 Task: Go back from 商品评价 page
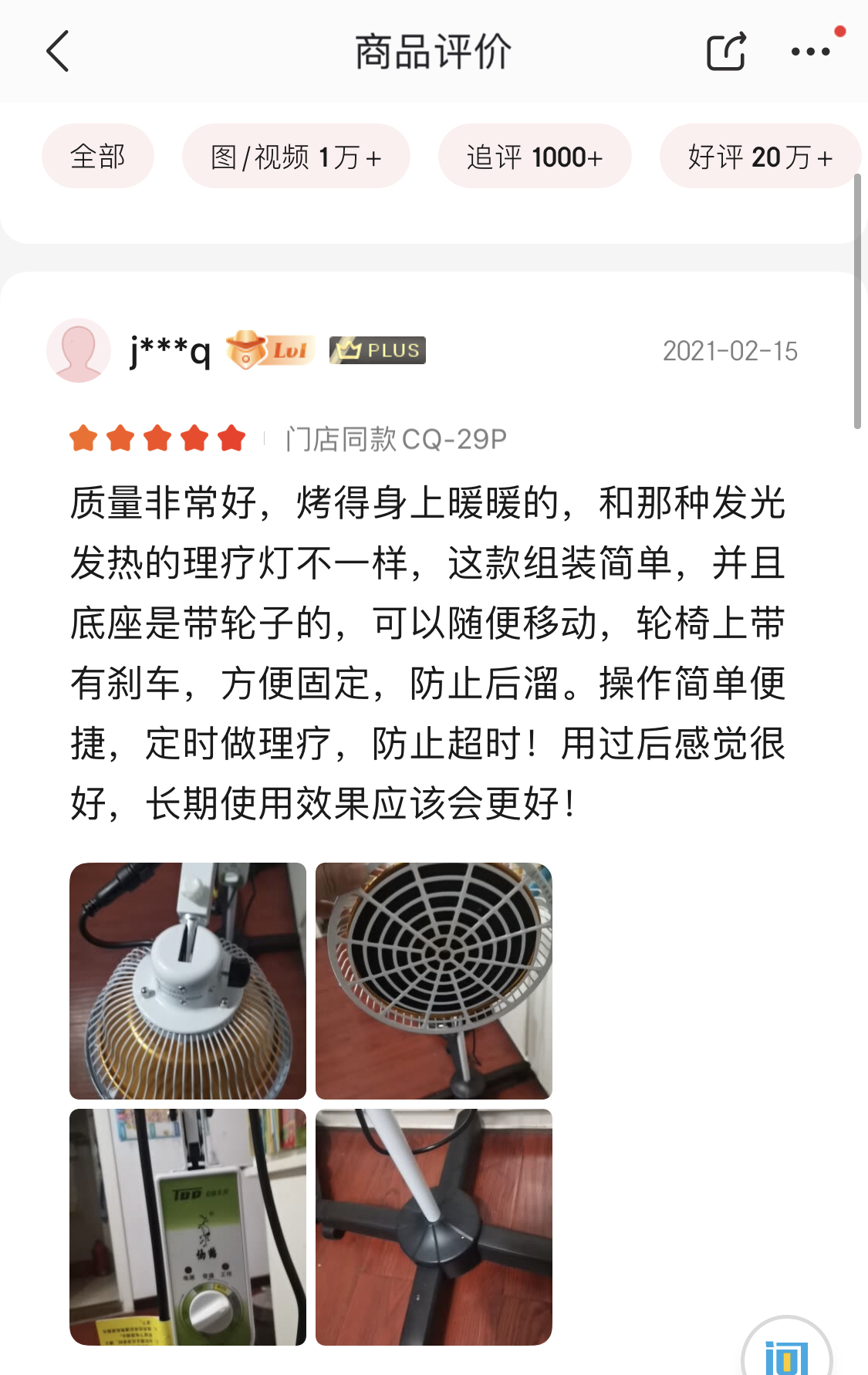click(x=58, y=52)
